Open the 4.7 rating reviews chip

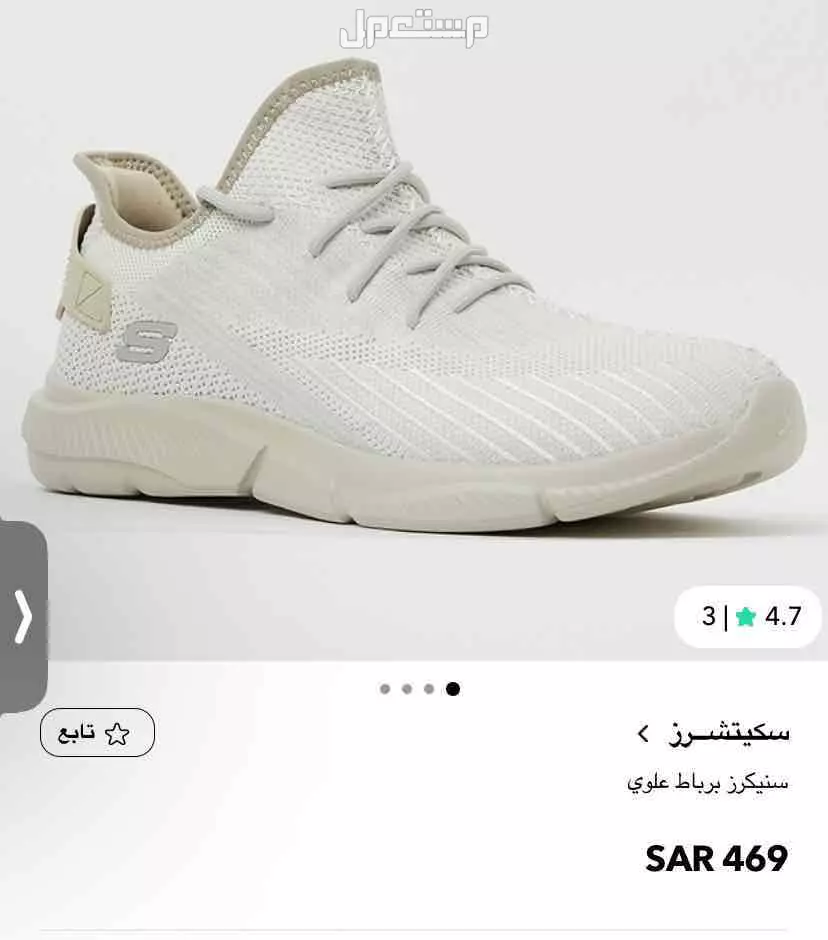click(748, 617)
